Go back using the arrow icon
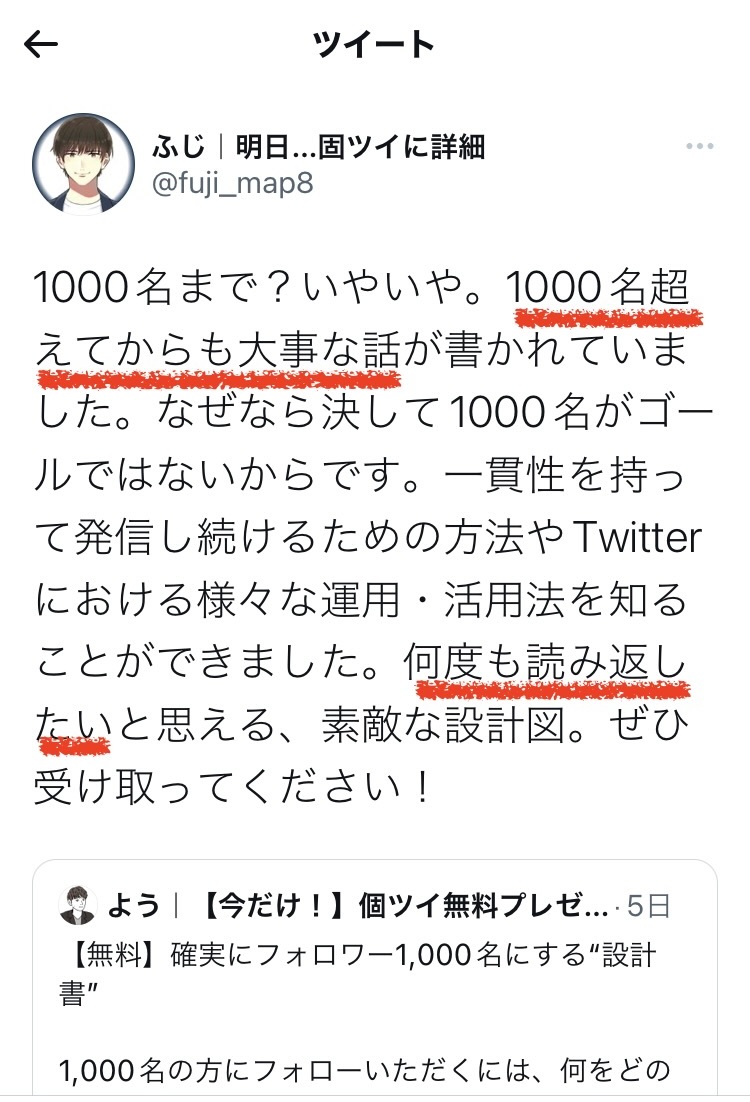Screen dimensions: 750x1102 41,45
